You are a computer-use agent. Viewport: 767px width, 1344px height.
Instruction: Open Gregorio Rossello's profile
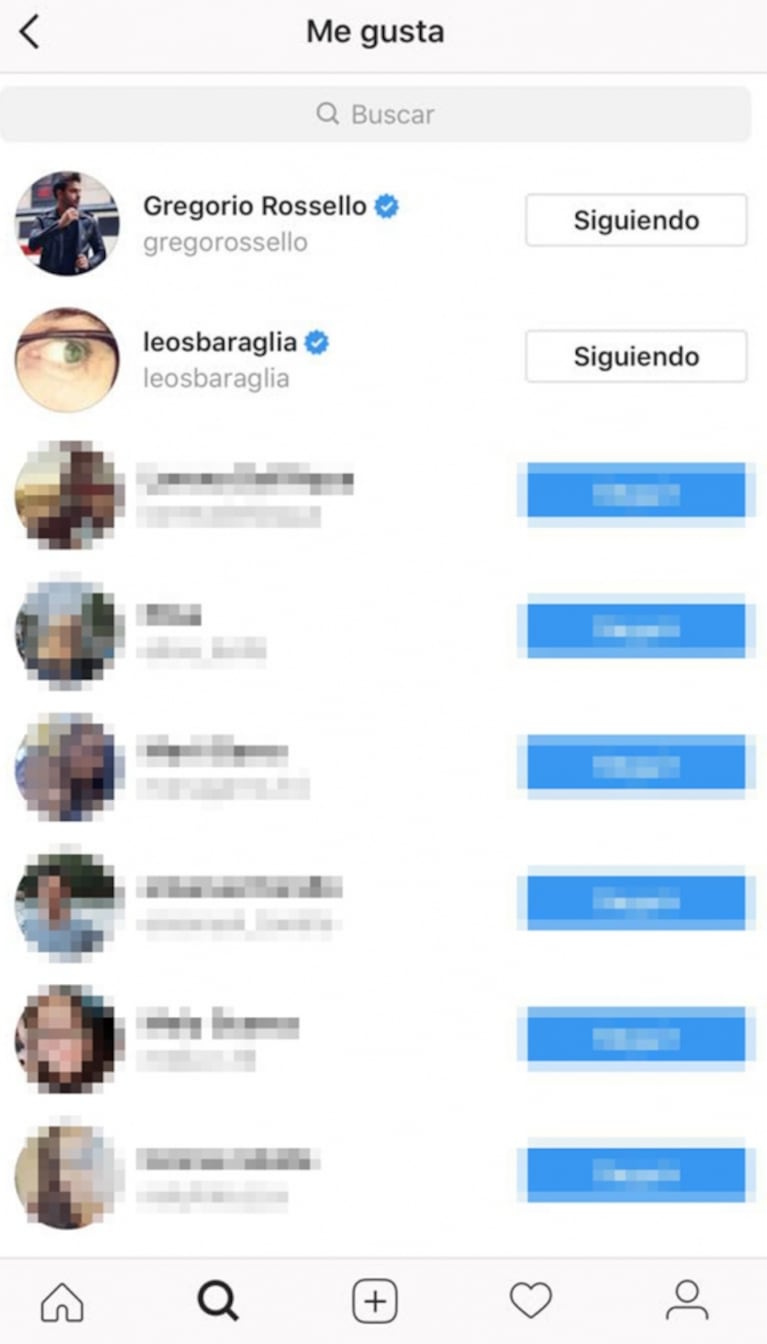tap(254, 207)
